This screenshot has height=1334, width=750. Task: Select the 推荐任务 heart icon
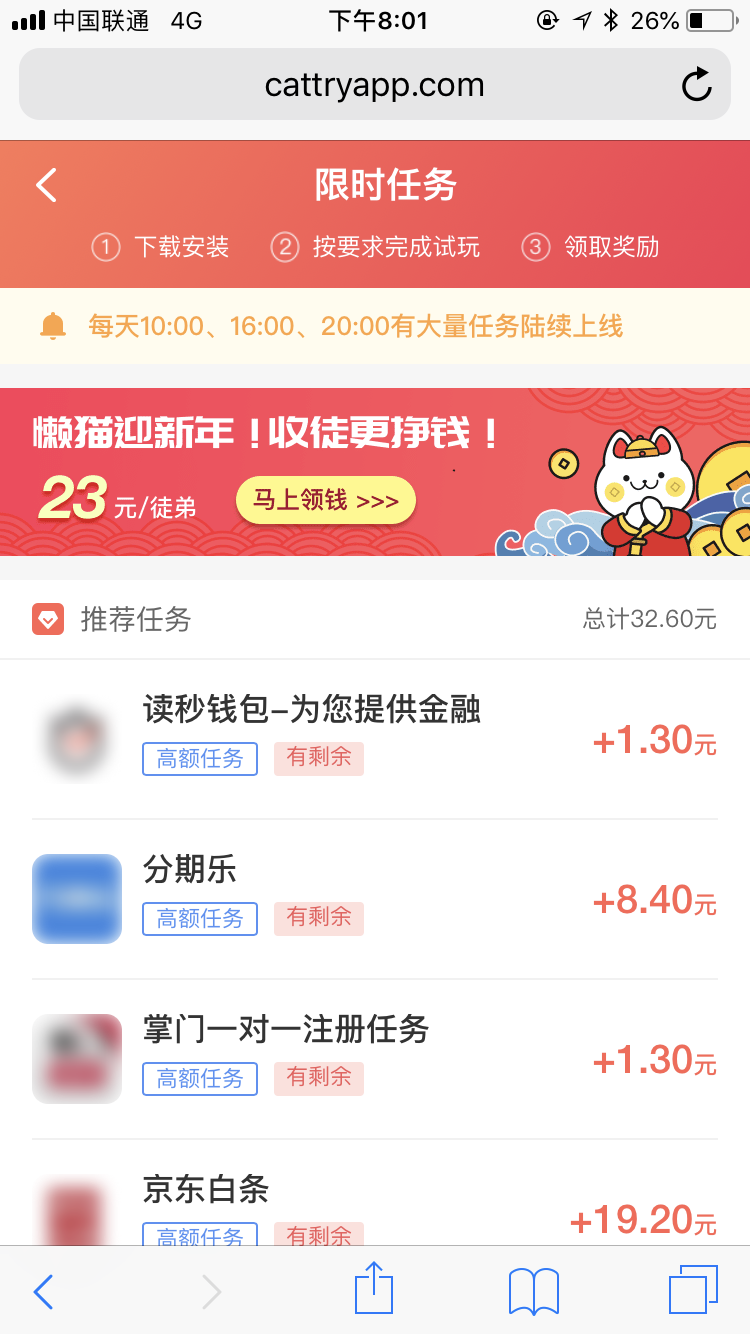[x=48, y=619]
